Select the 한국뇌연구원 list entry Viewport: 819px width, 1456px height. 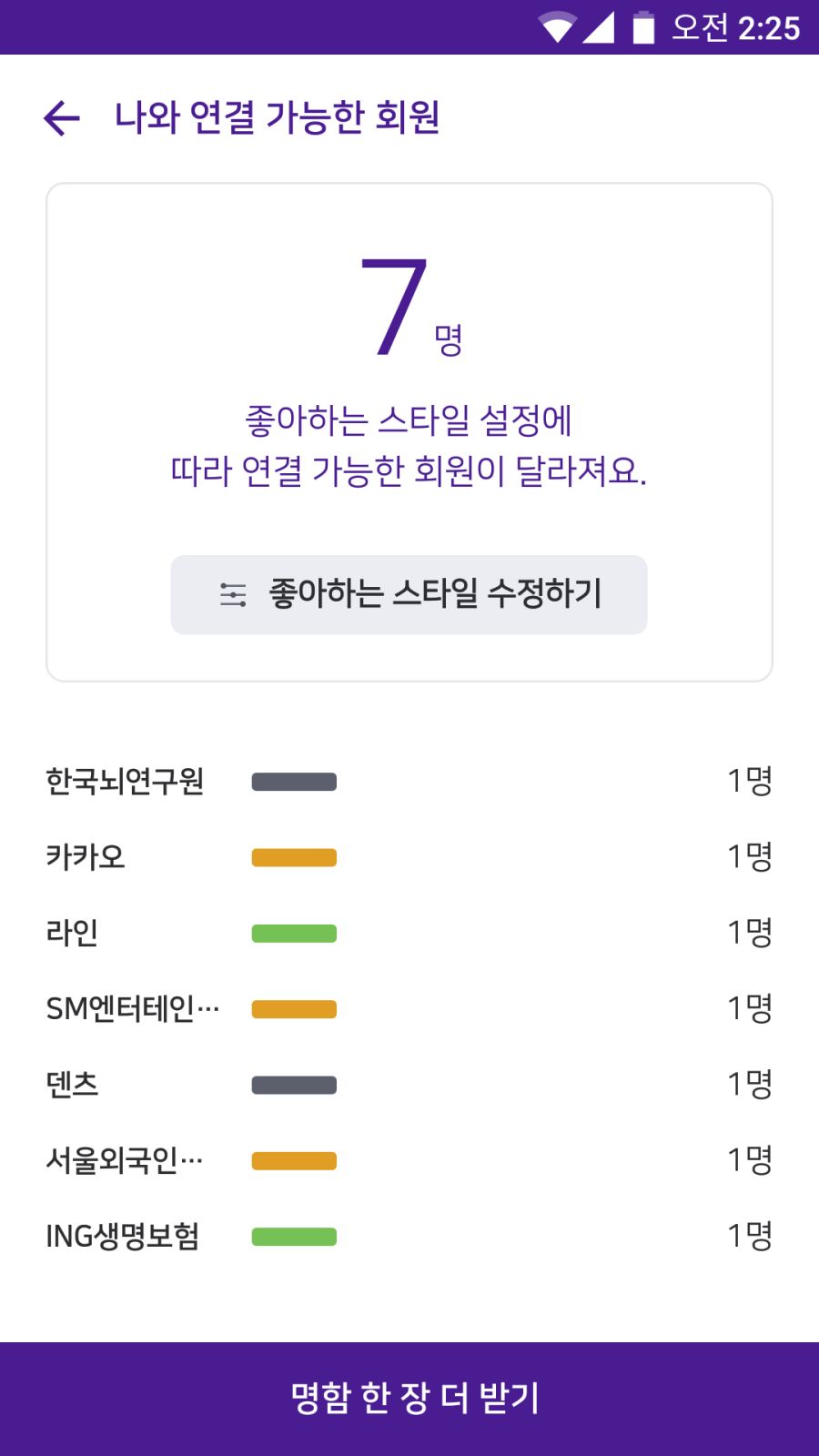click(126, 780)
